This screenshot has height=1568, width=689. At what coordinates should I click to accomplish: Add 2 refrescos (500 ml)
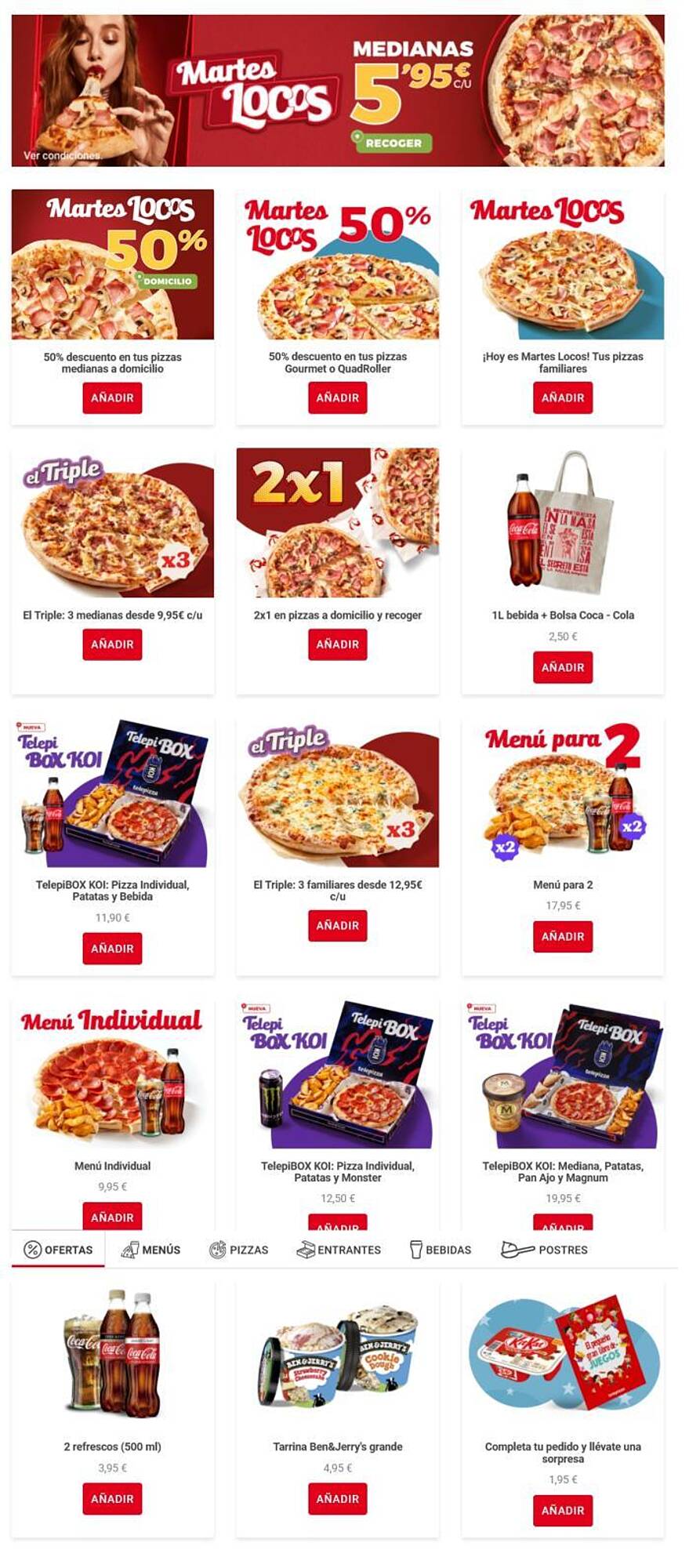112,1498
